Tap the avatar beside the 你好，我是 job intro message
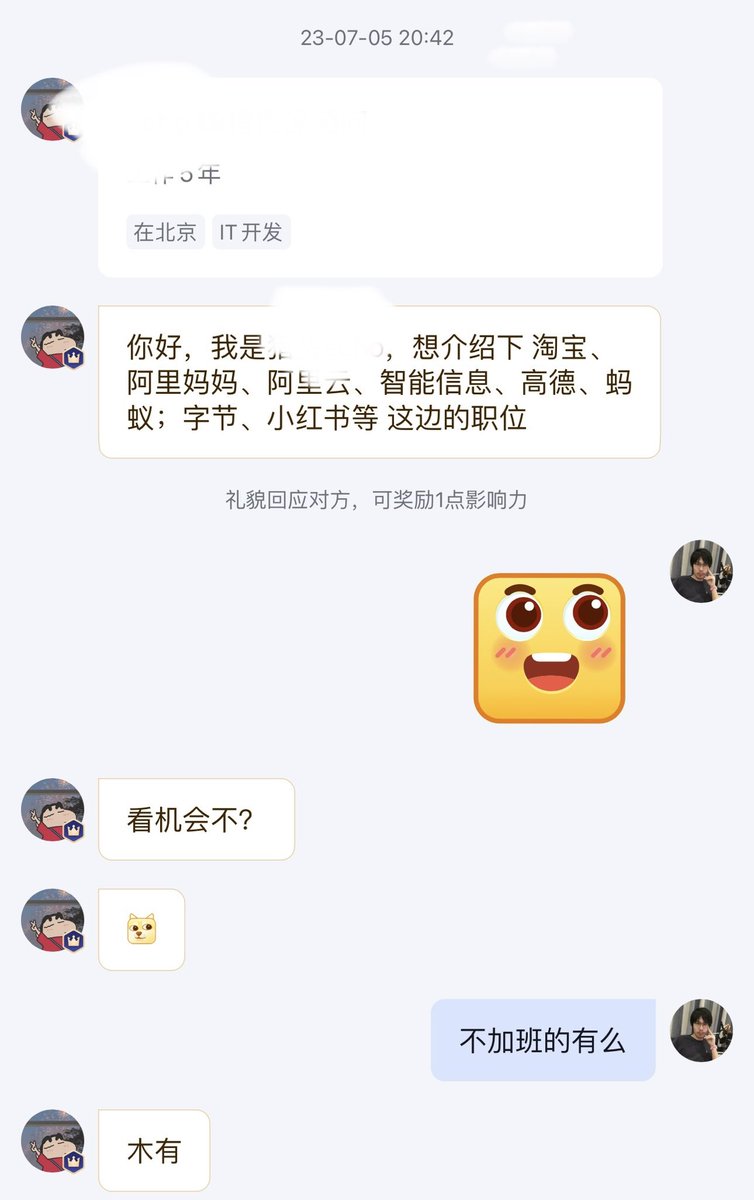The image size is (754, 1200). tap(52, 338)
